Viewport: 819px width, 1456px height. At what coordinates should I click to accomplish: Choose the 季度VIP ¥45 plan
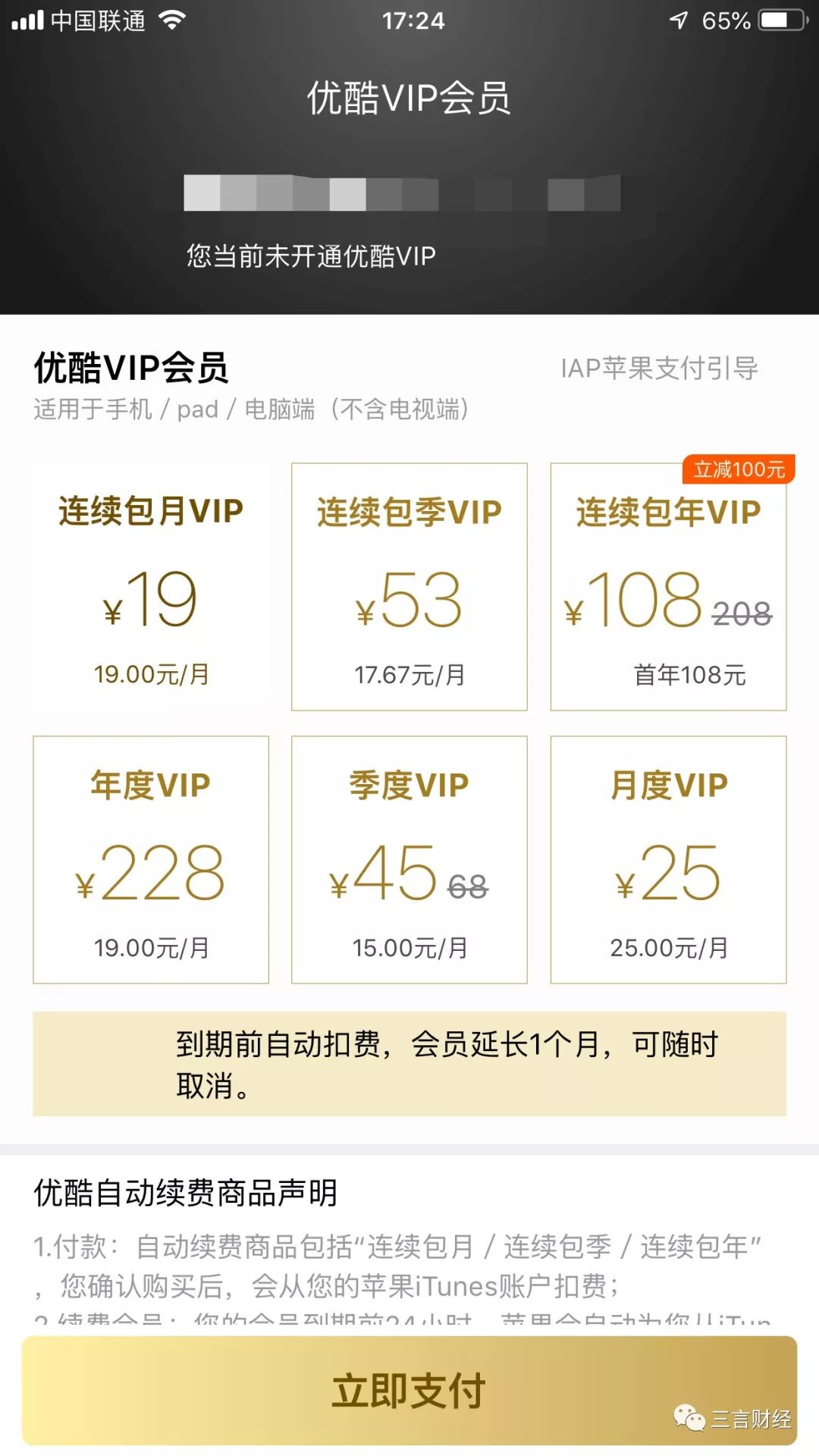coord(409,859)
